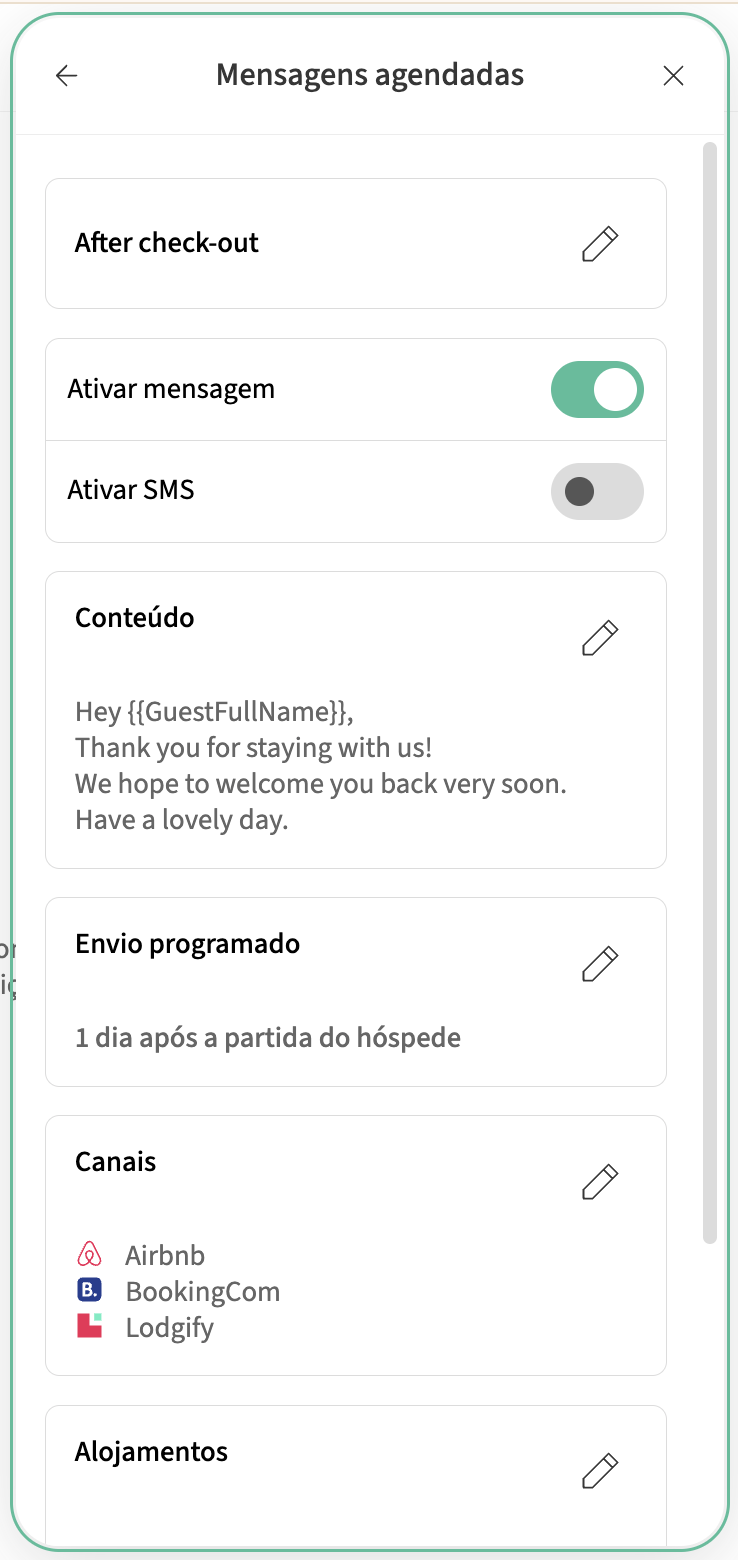
Task: Go back using the arrow icon
Action: (x=67, y=75)
